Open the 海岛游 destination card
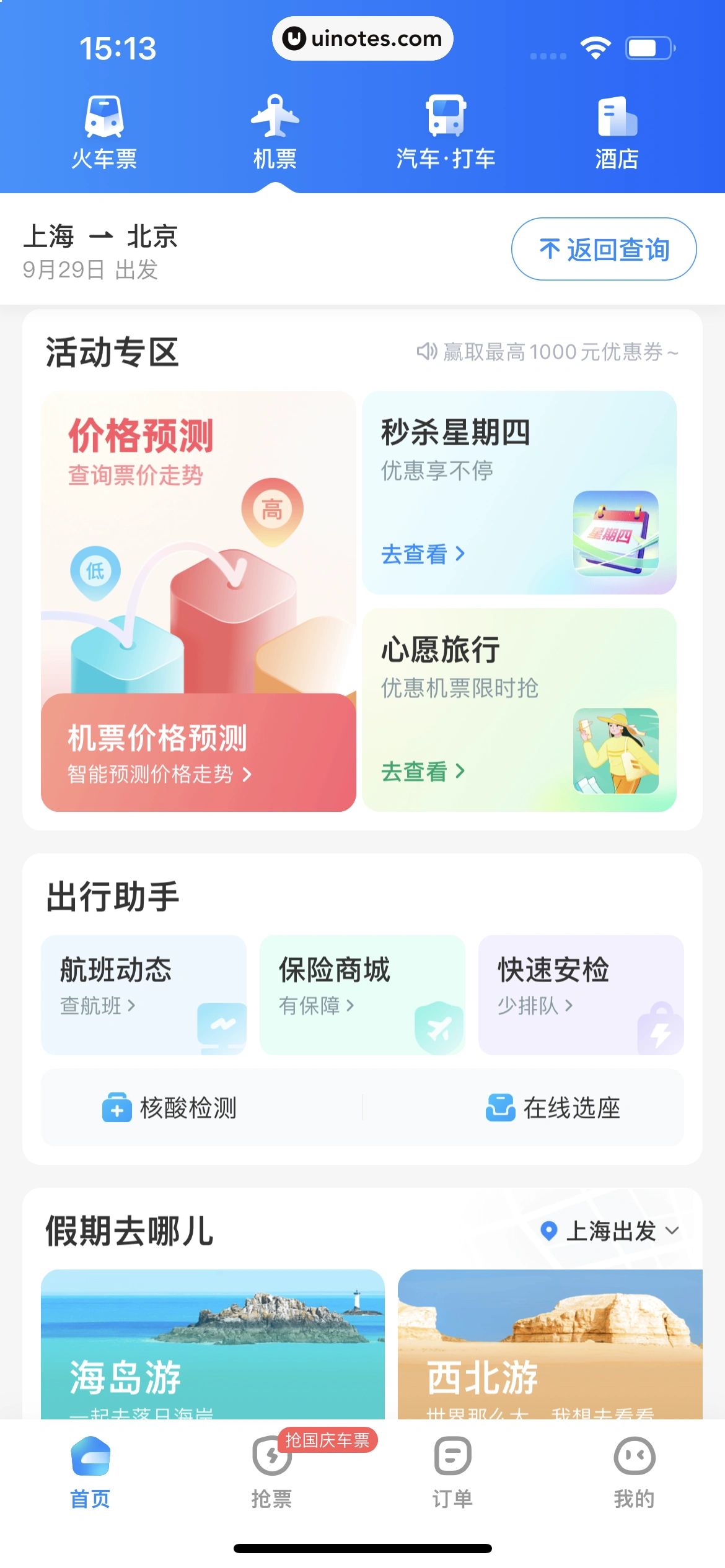The height and width of the screenshot is (1568, 725). [x=213, y=1344]
